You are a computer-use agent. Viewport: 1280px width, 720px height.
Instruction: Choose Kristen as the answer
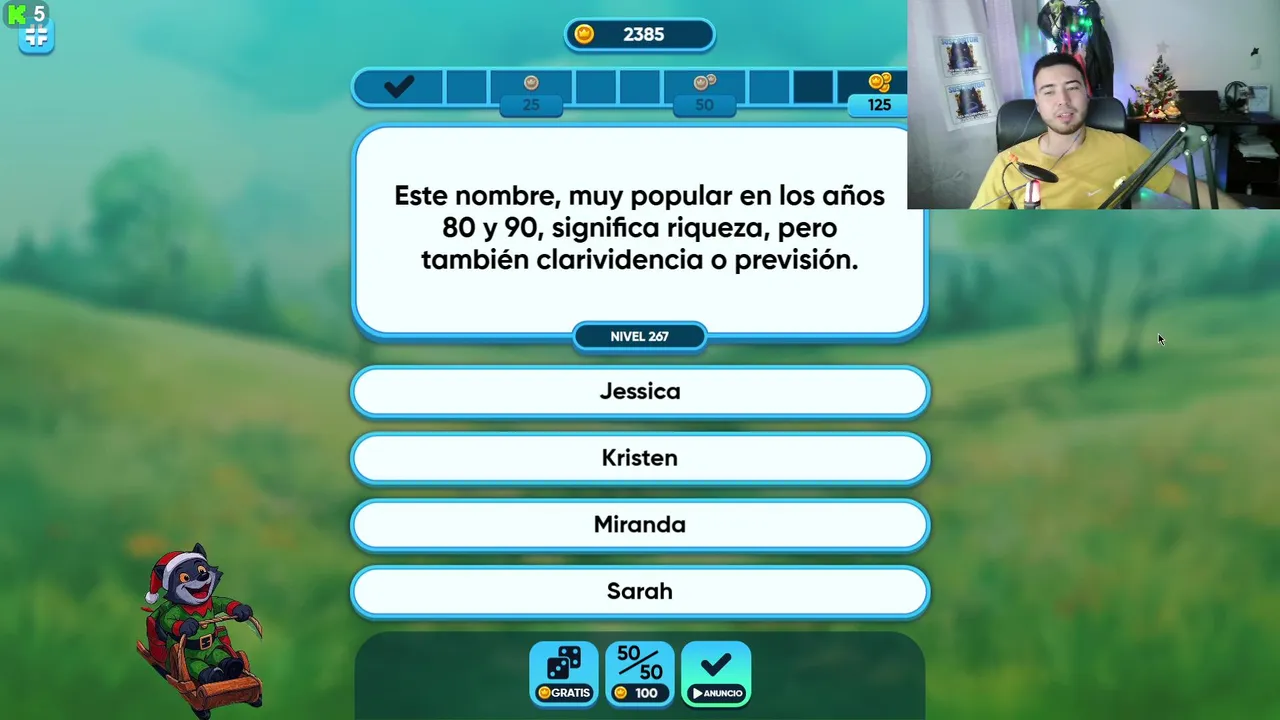click(640, 458)
